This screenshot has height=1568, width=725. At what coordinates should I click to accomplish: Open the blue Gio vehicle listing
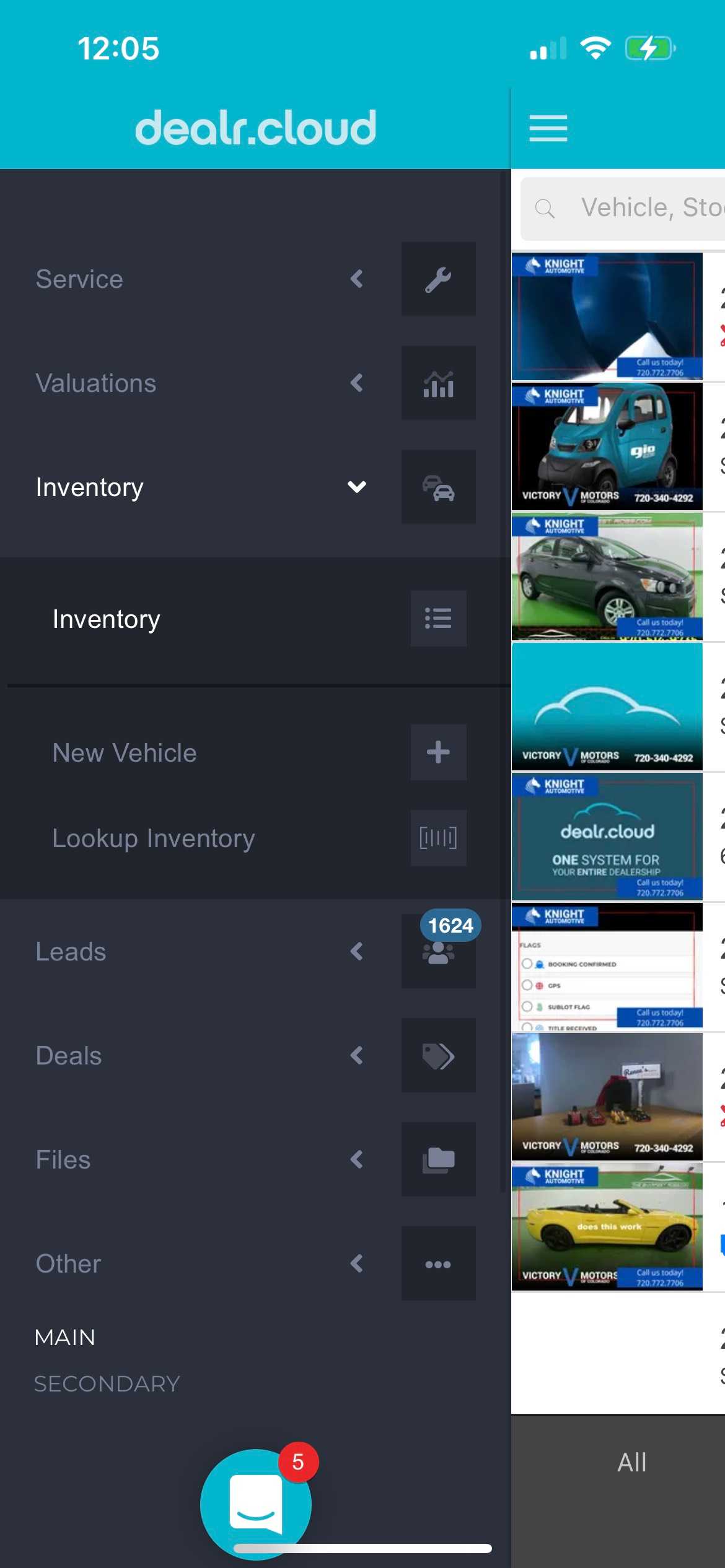pos(607,446)
